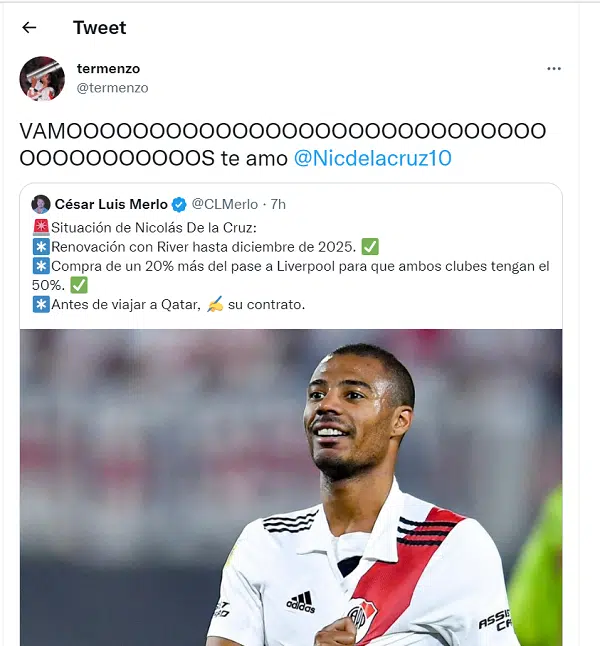The width and height of the screenshot is (600, 646).
Task: Go back using the arrow icon
Action: tap(29, 28)
